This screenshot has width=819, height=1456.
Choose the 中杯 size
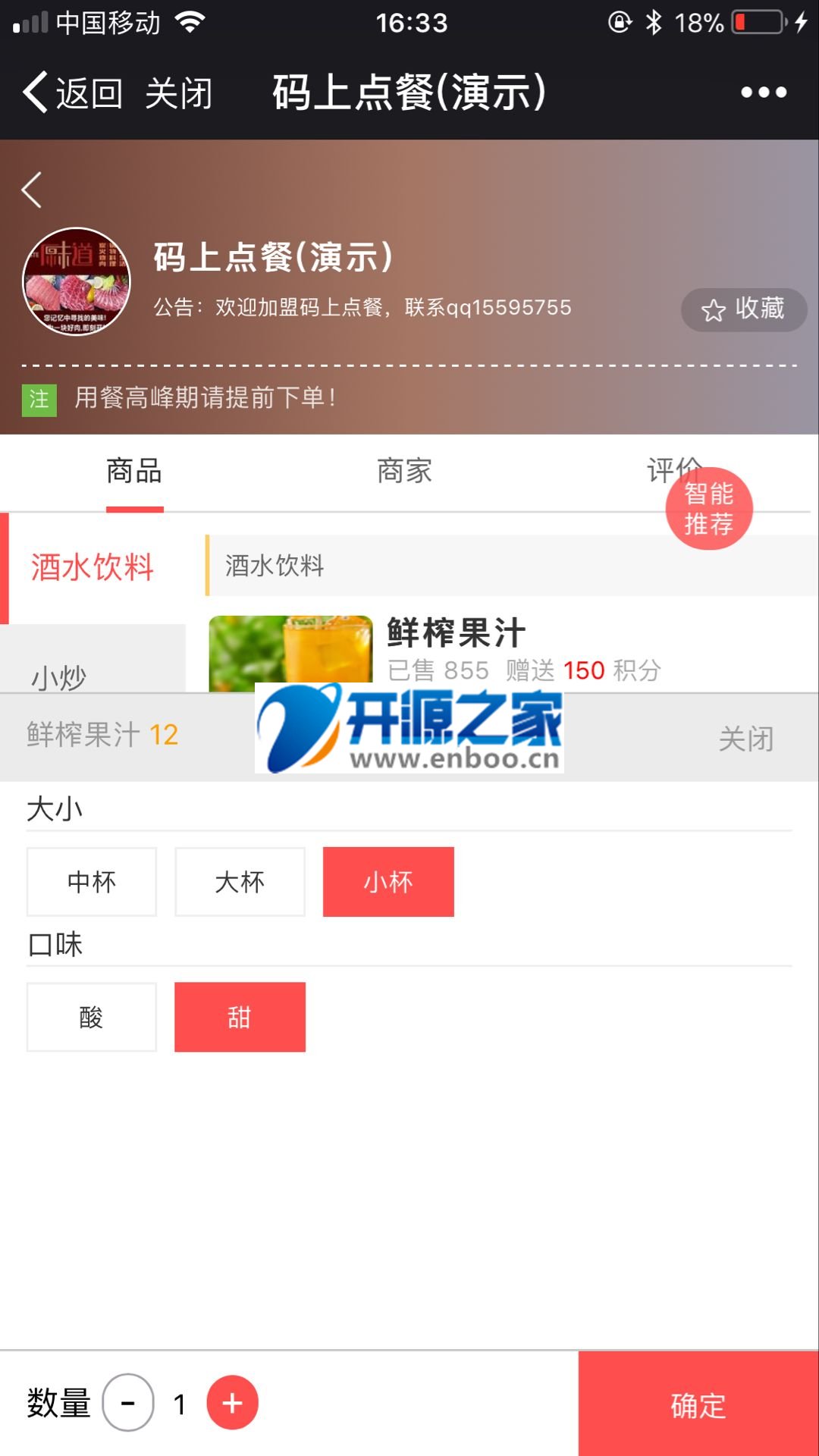coord(92,882)
